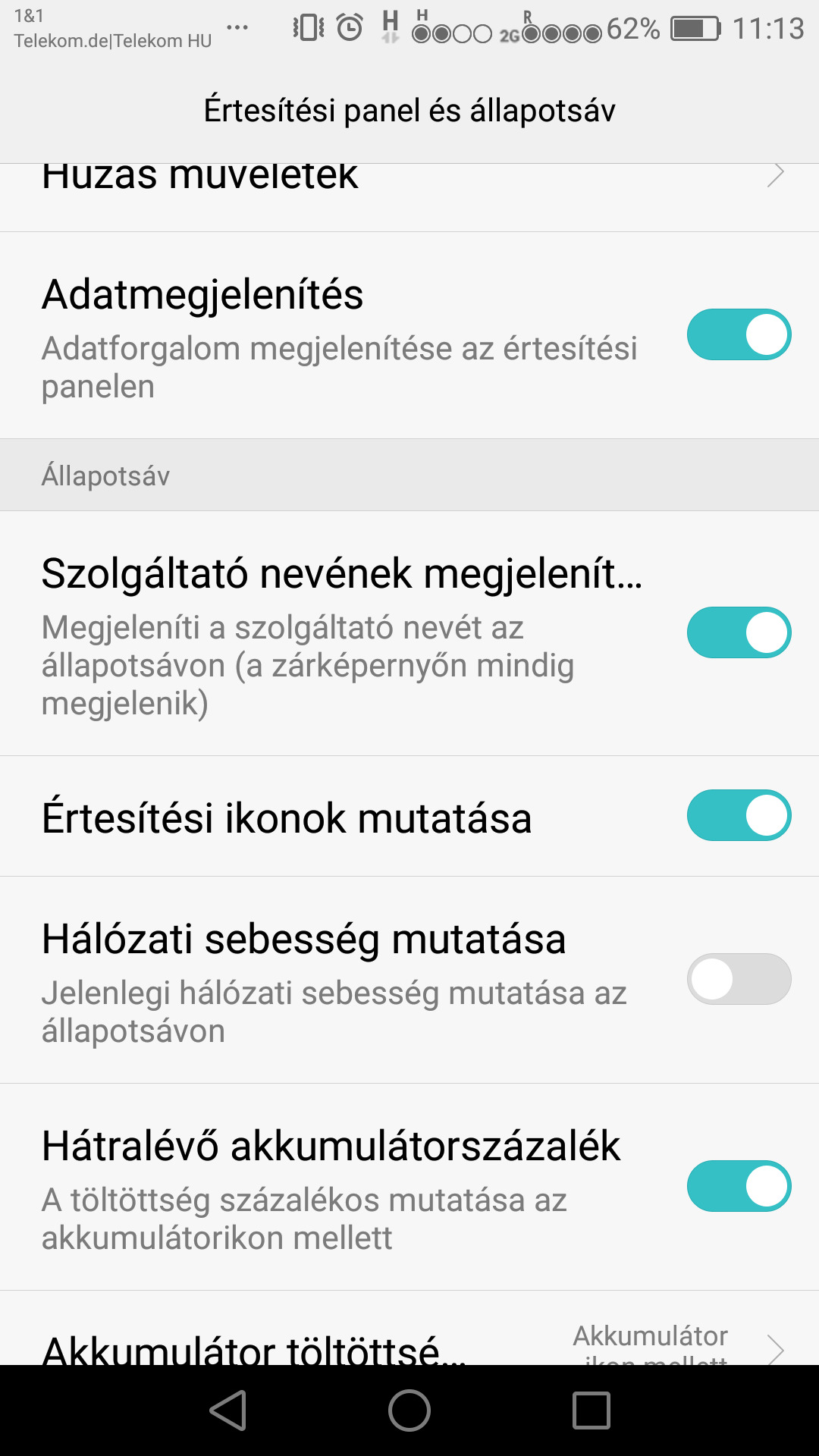Viewport: 819px width, 1456px height.
Task: Go back using the navigation bar
Action: (x=228, y=1410)
